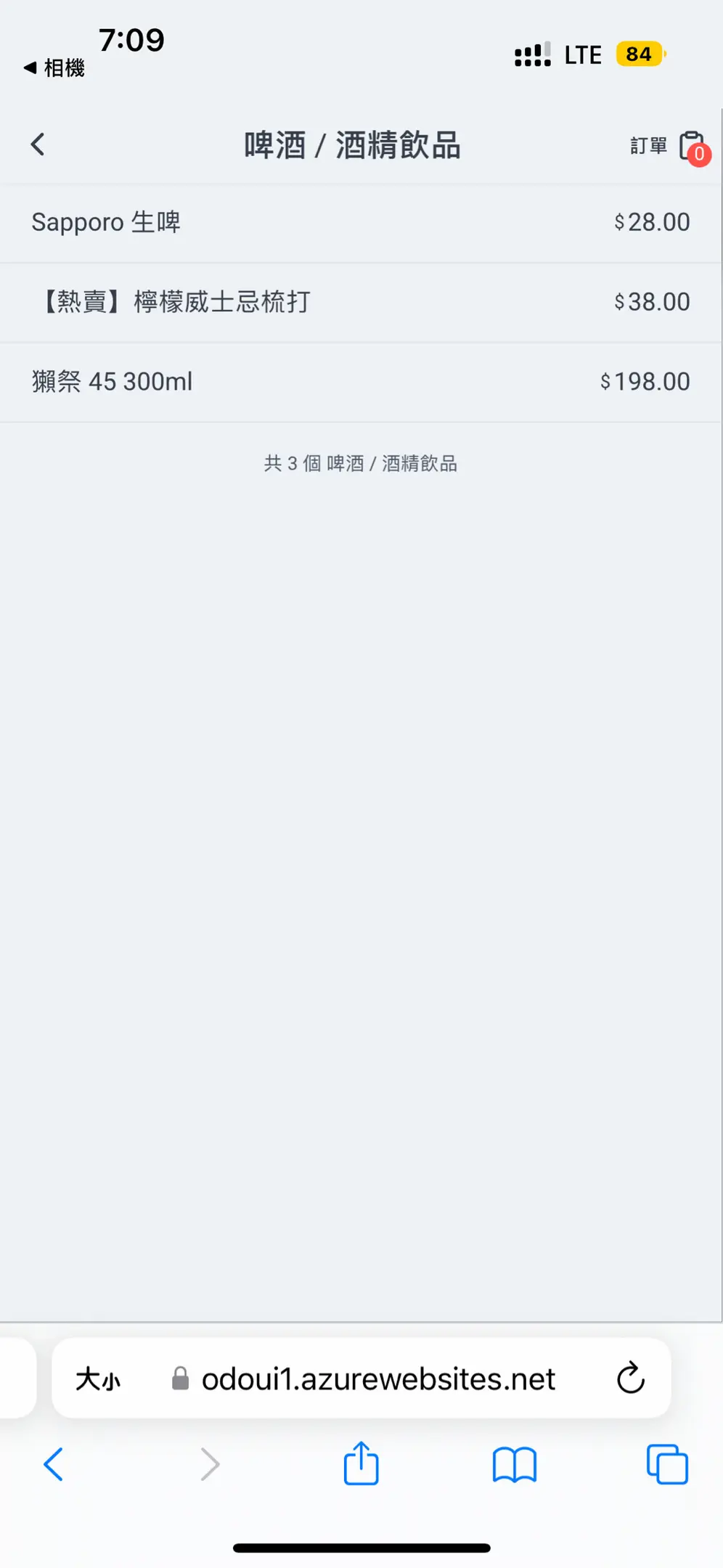Image resolution: width=723 pixels, height=1568 pixels.
Task: Open Safari bookmarks
Action: click(x=514, y=1464)
